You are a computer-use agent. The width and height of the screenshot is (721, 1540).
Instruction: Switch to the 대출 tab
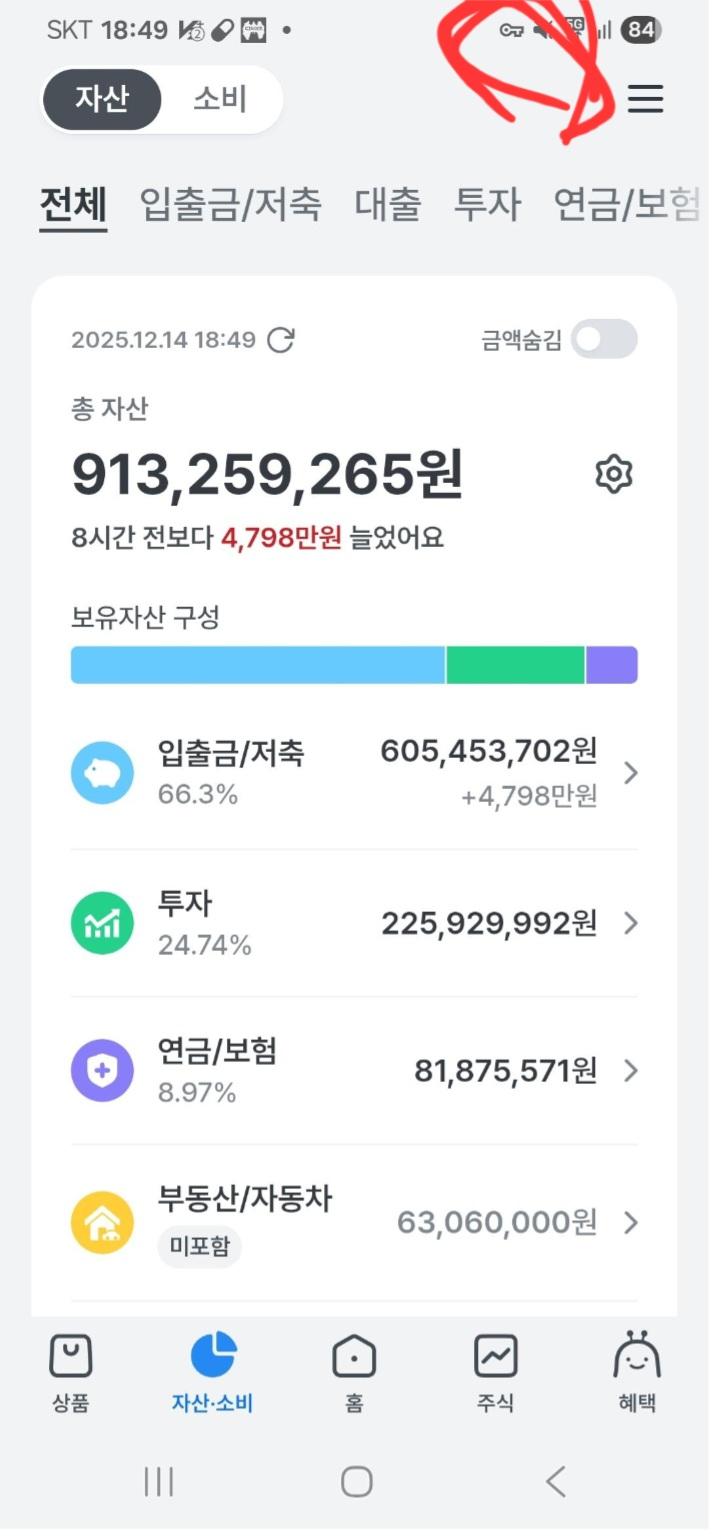coord(388,206)
